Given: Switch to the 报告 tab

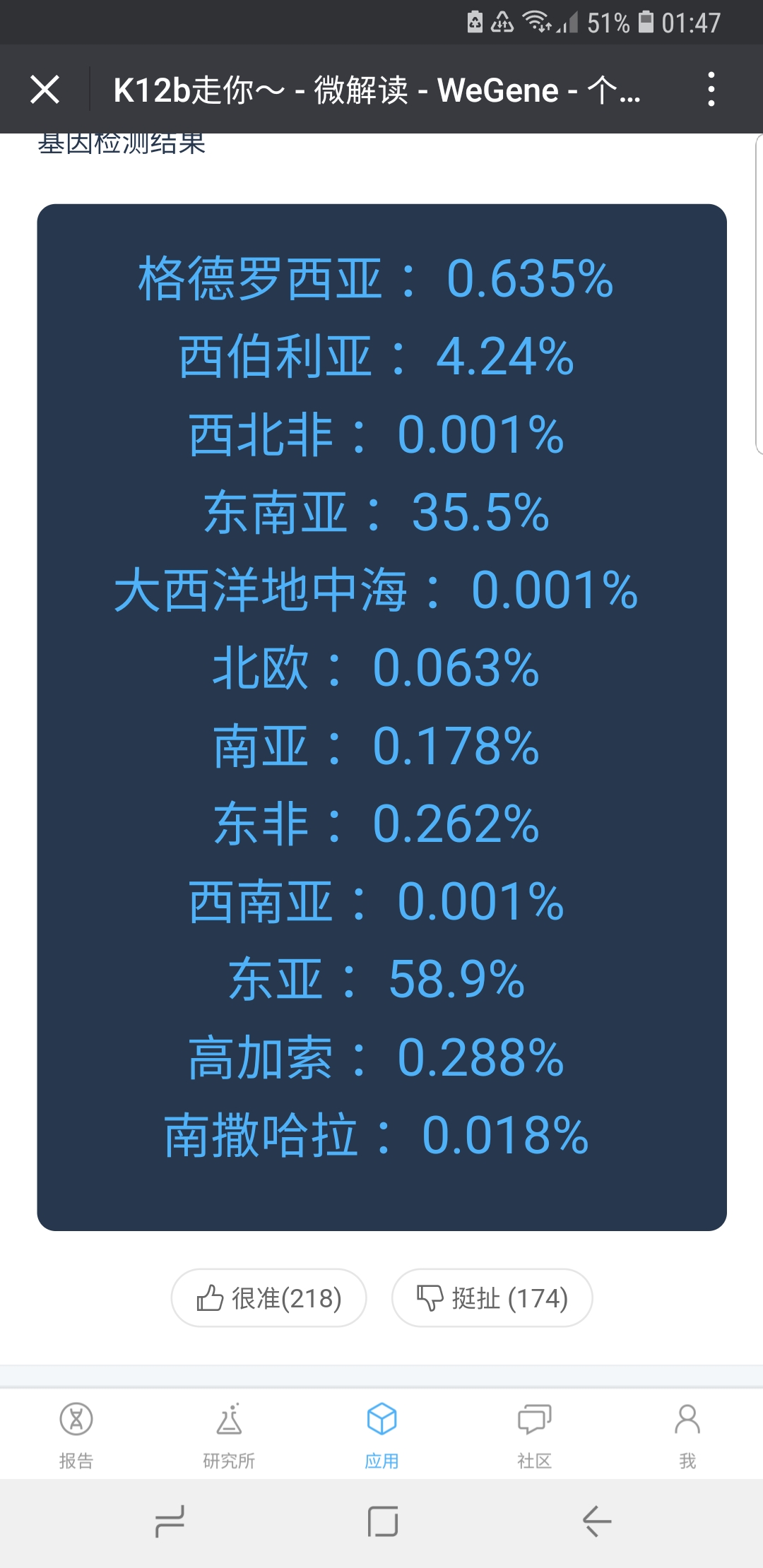Looking at the screenshot, I should (x=76, y=1435).
